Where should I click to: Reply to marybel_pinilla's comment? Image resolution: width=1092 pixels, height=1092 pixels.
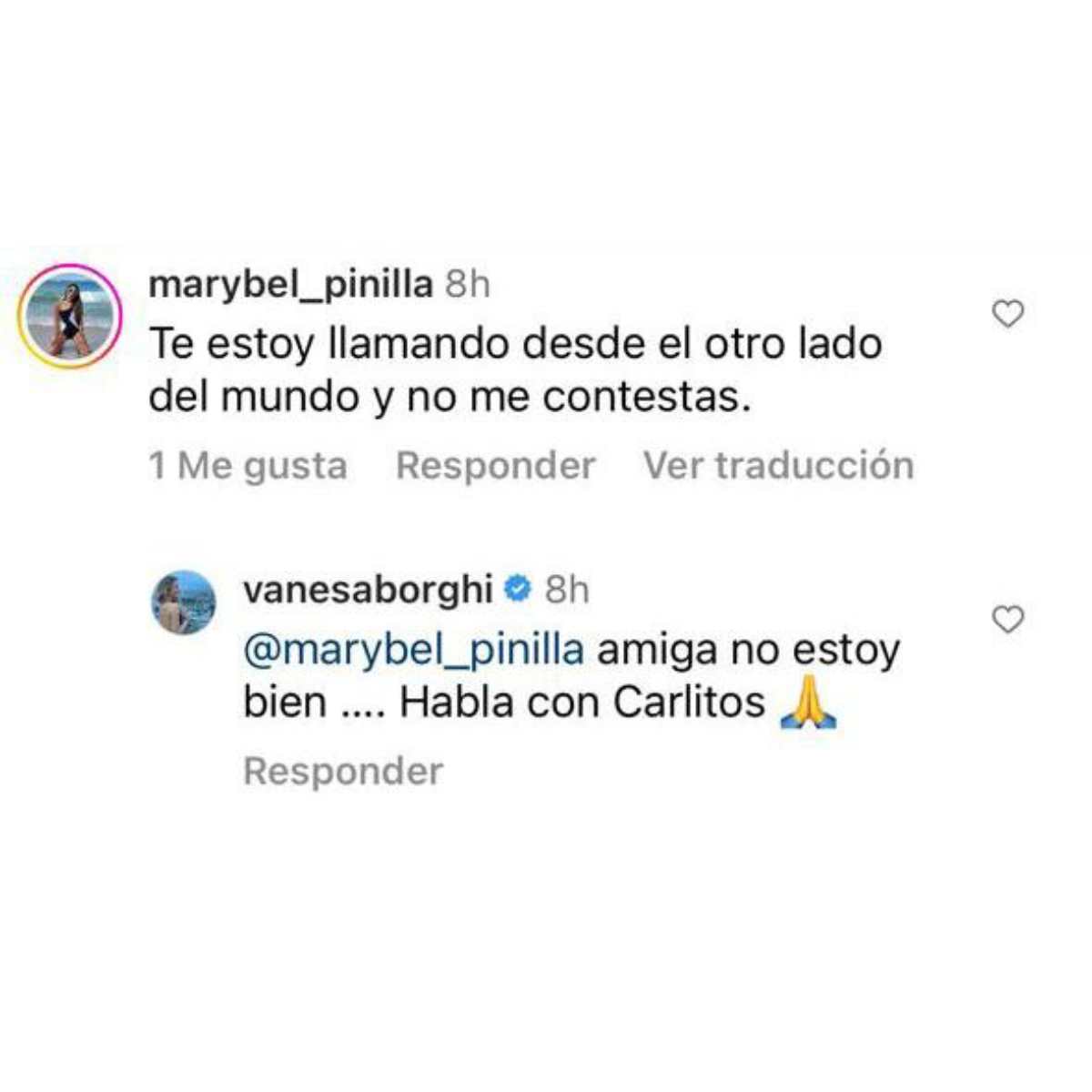(495, 466)
